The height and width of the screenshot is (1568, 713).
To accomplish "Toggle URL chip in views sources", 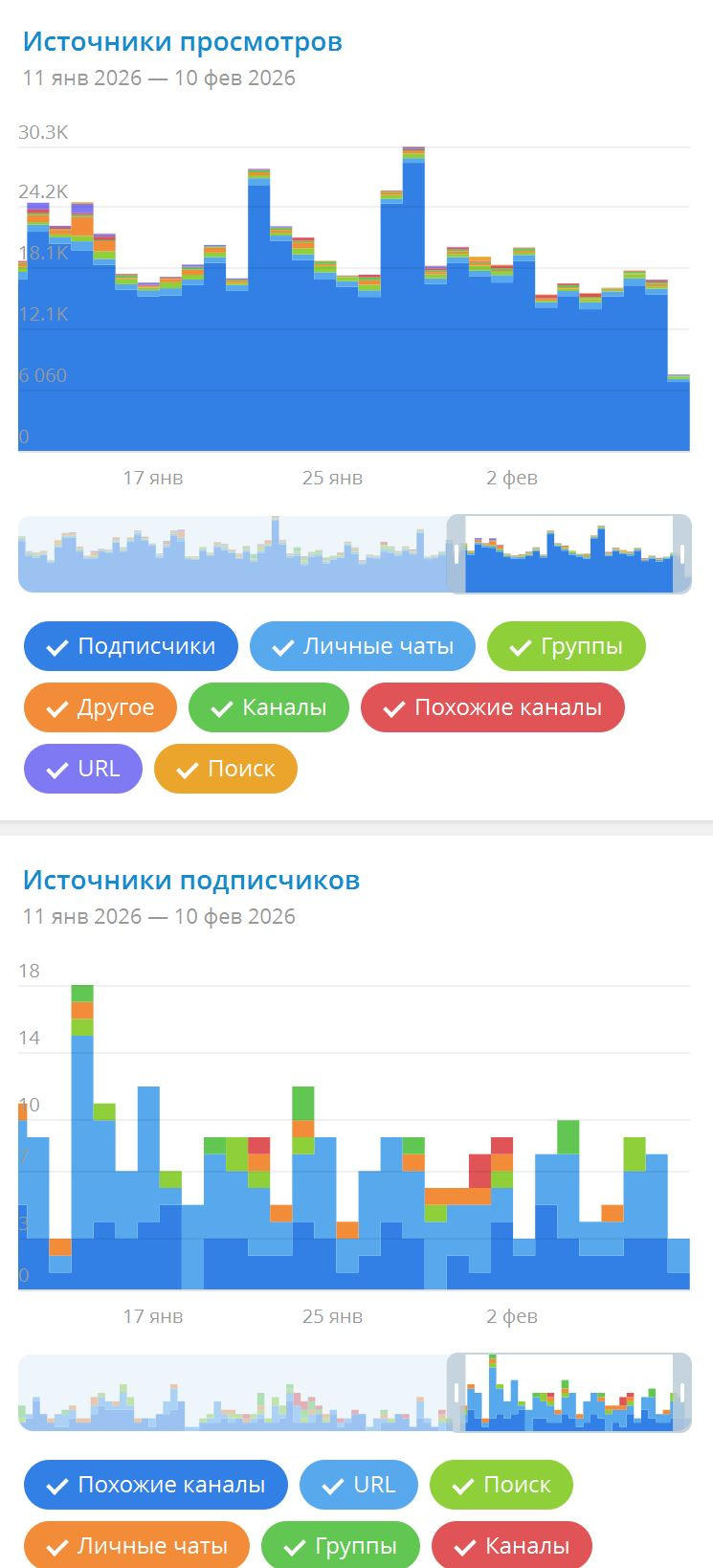I will (x=83, y=769).
